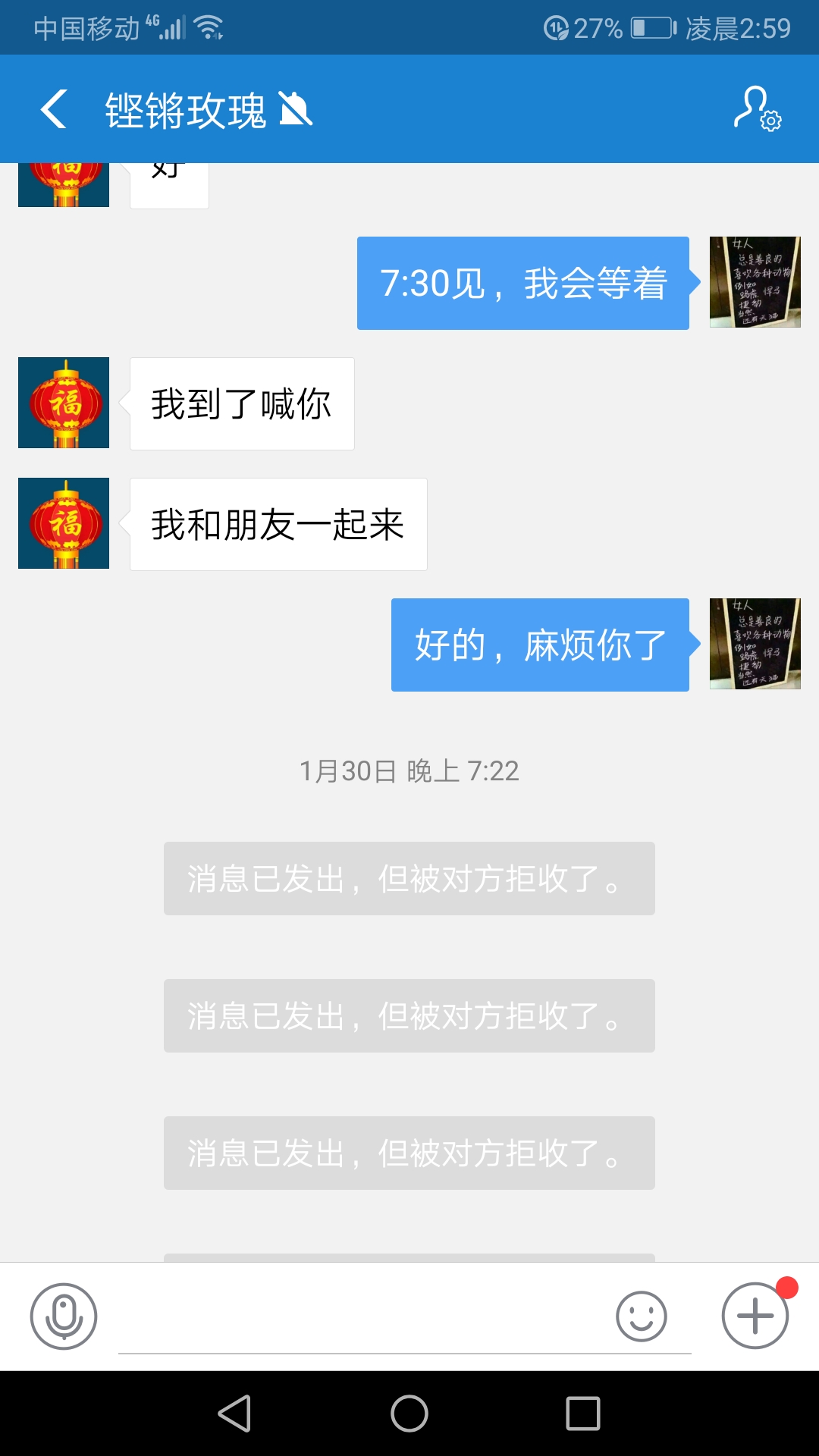Tap the system home button
Viewport: 819px width, 1456px height.
click(409, 1414)
